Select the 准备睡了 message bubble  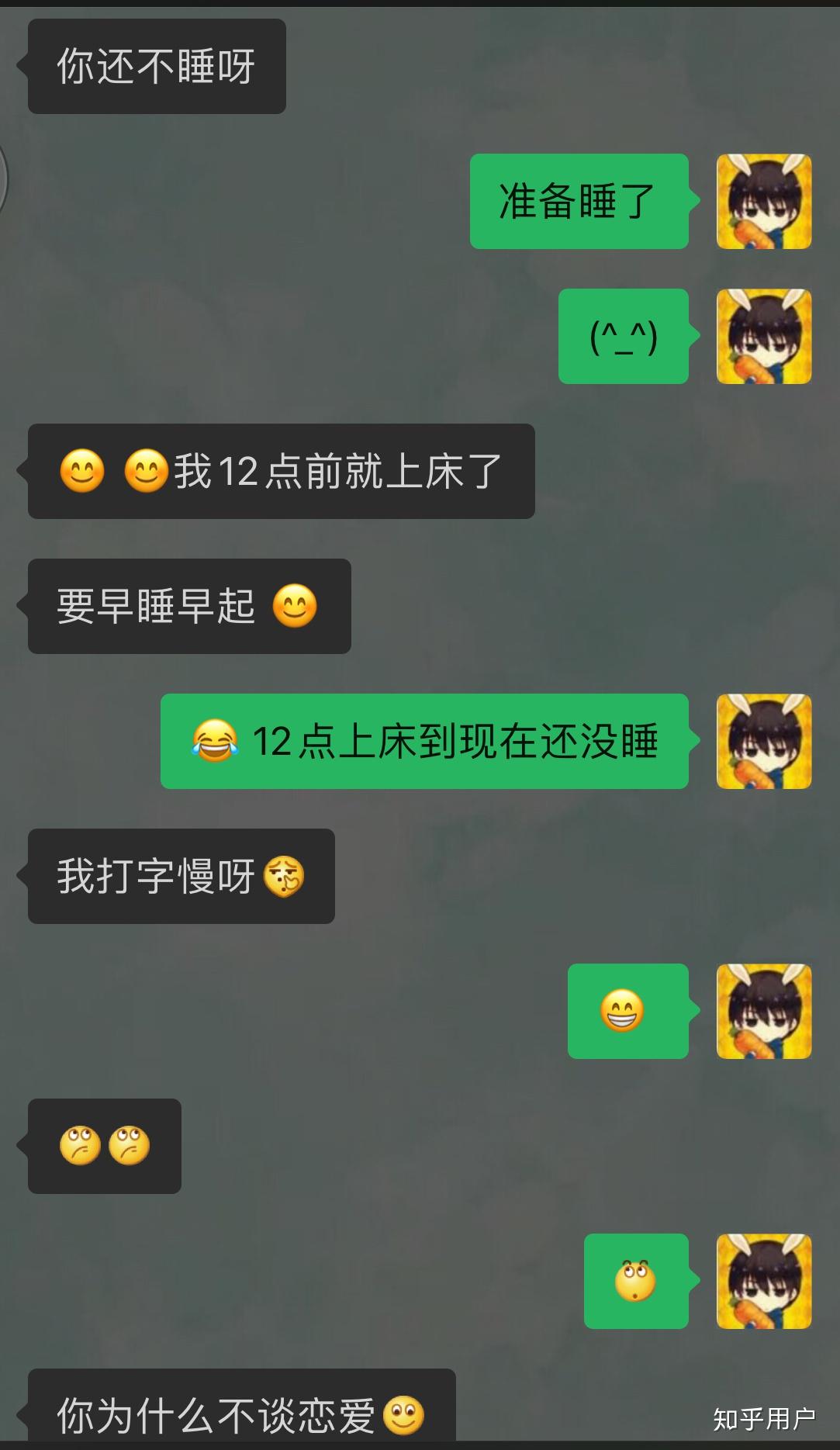(579, 202)
